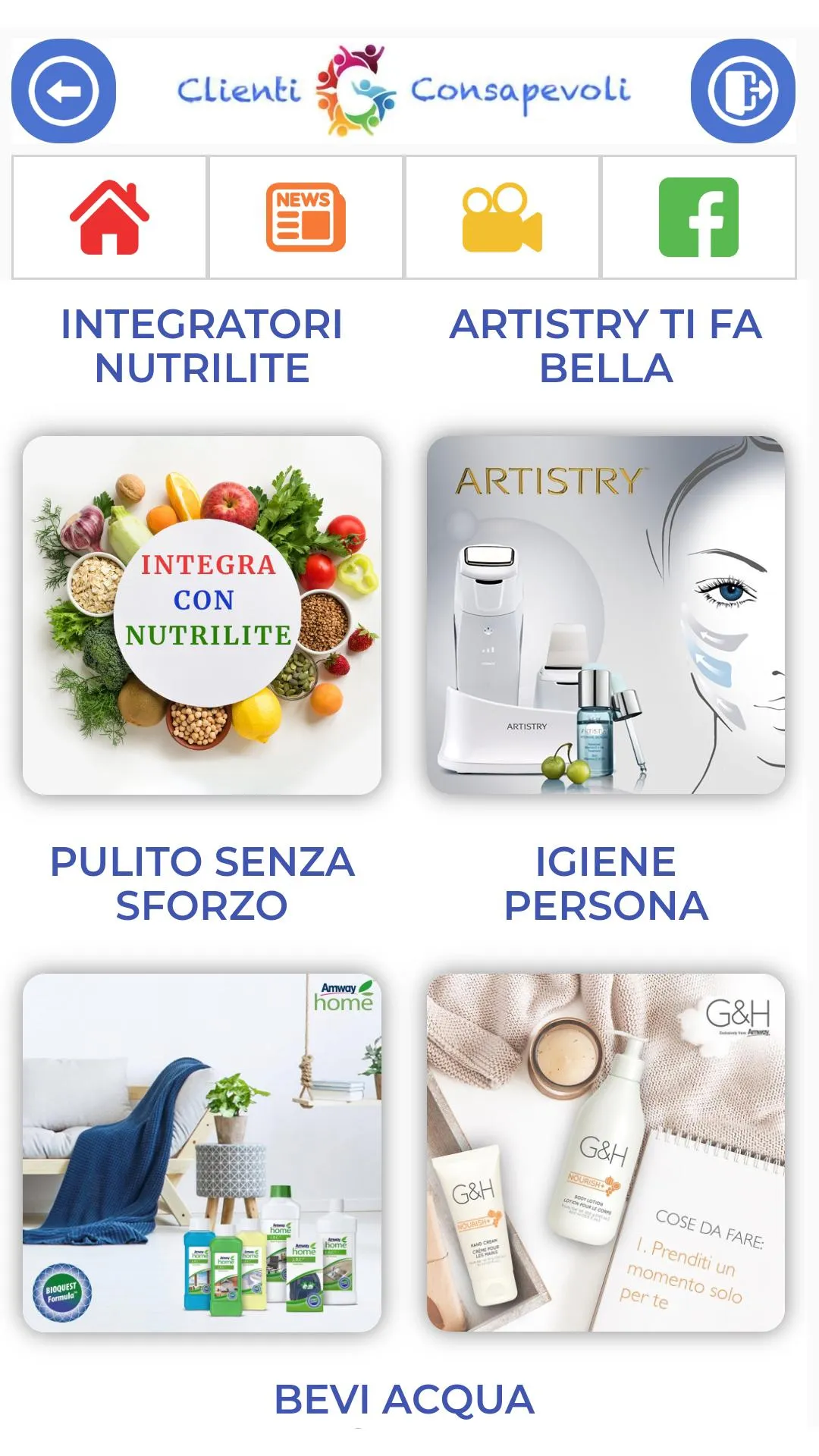Screen dimensions: 819x1456
Task: Open the green Facebook page icon
Action: 698,218
